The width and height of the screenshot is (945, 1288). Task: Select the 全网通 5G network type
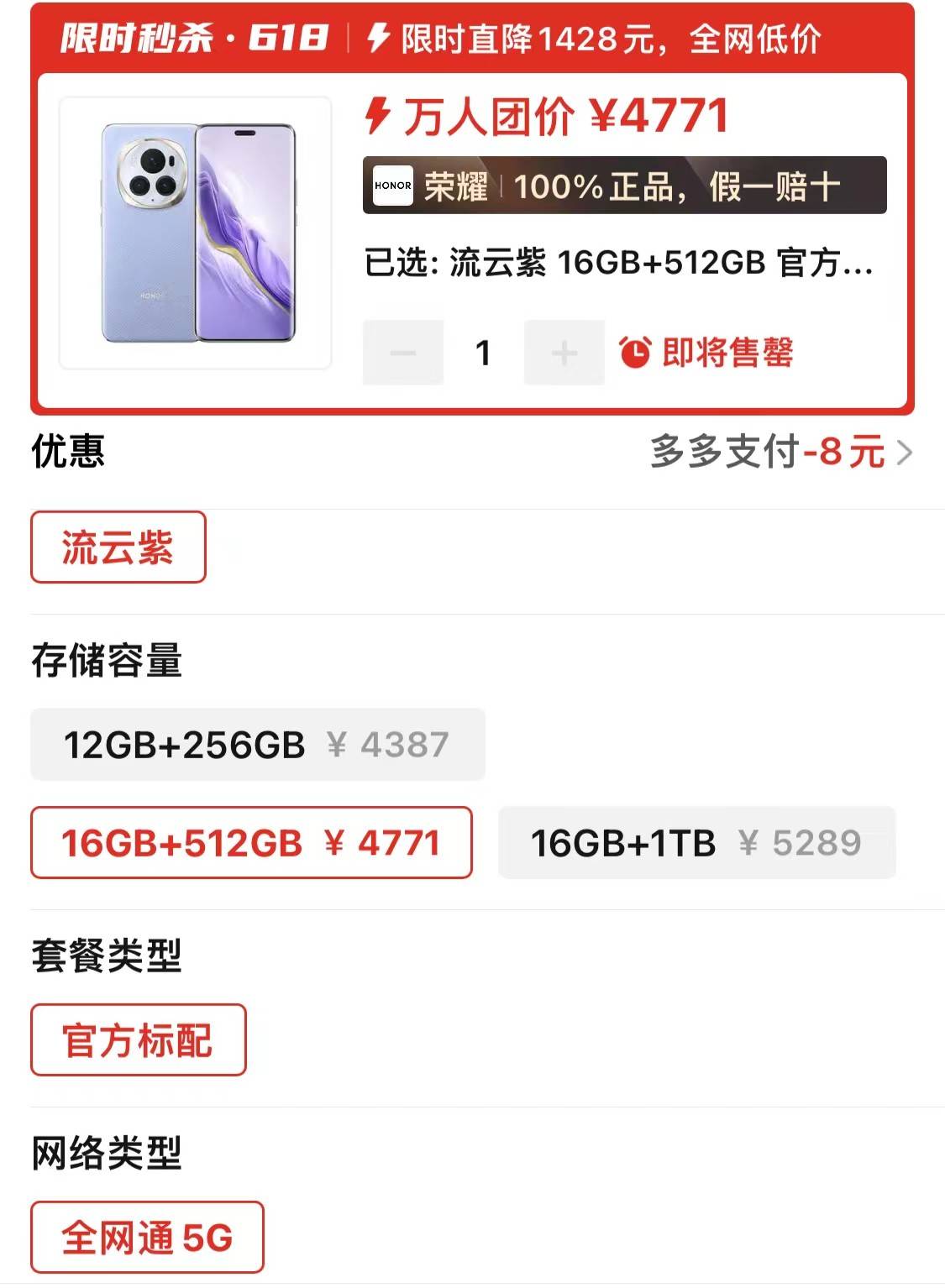coord(147,1238)
